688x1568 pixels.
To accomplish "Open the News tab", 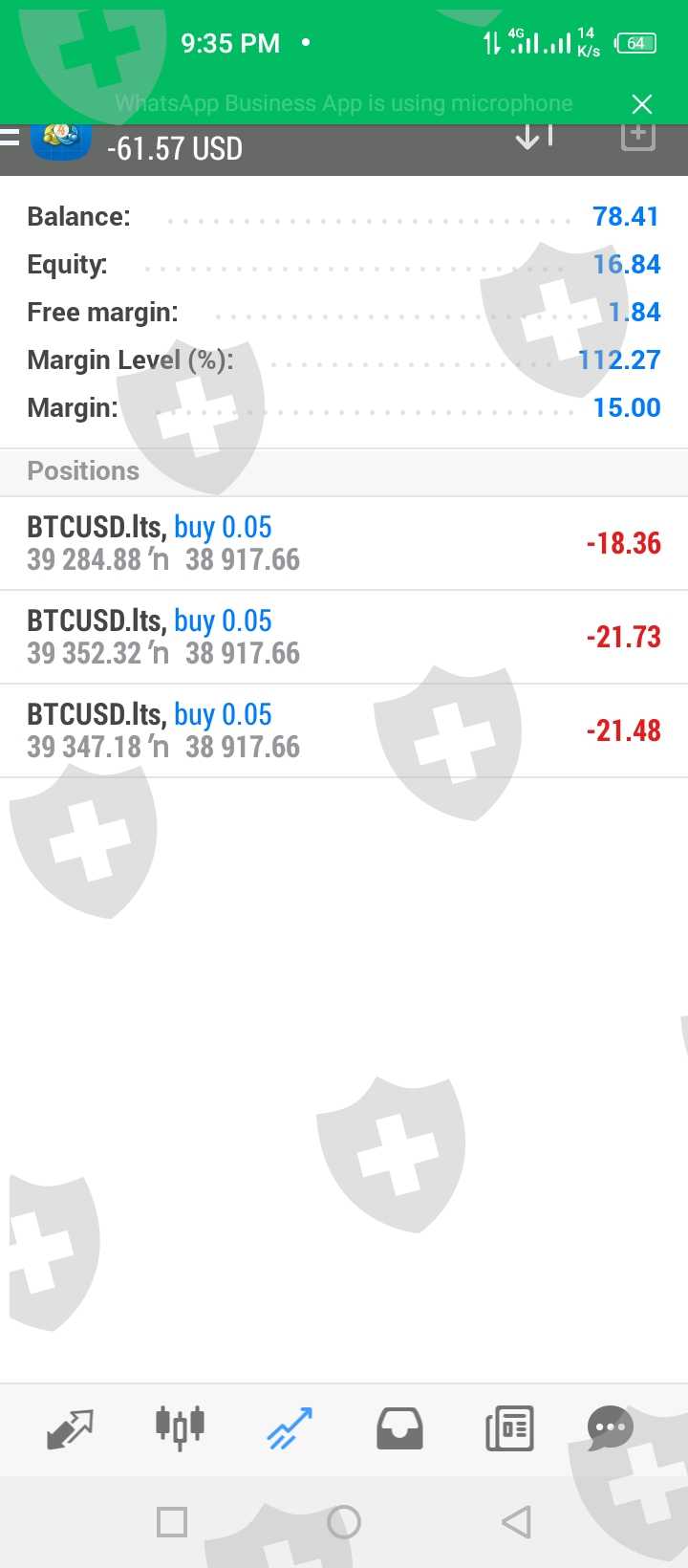I will coord(509,1429).
